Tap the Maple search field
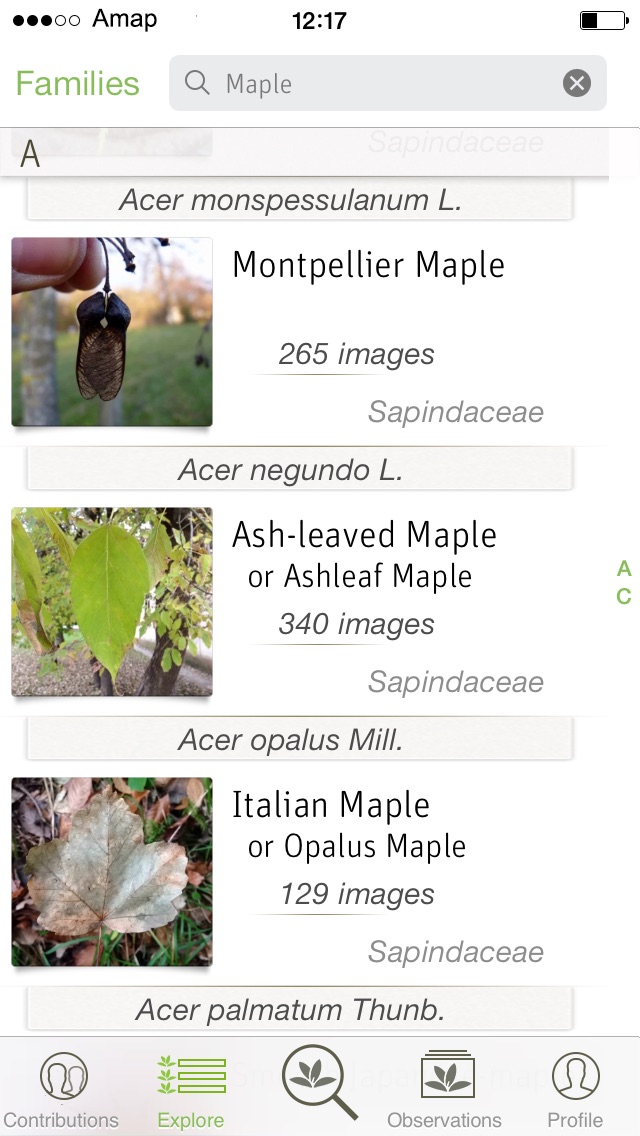The width and height of the screenshot is (640, 1136). (388, 83)
